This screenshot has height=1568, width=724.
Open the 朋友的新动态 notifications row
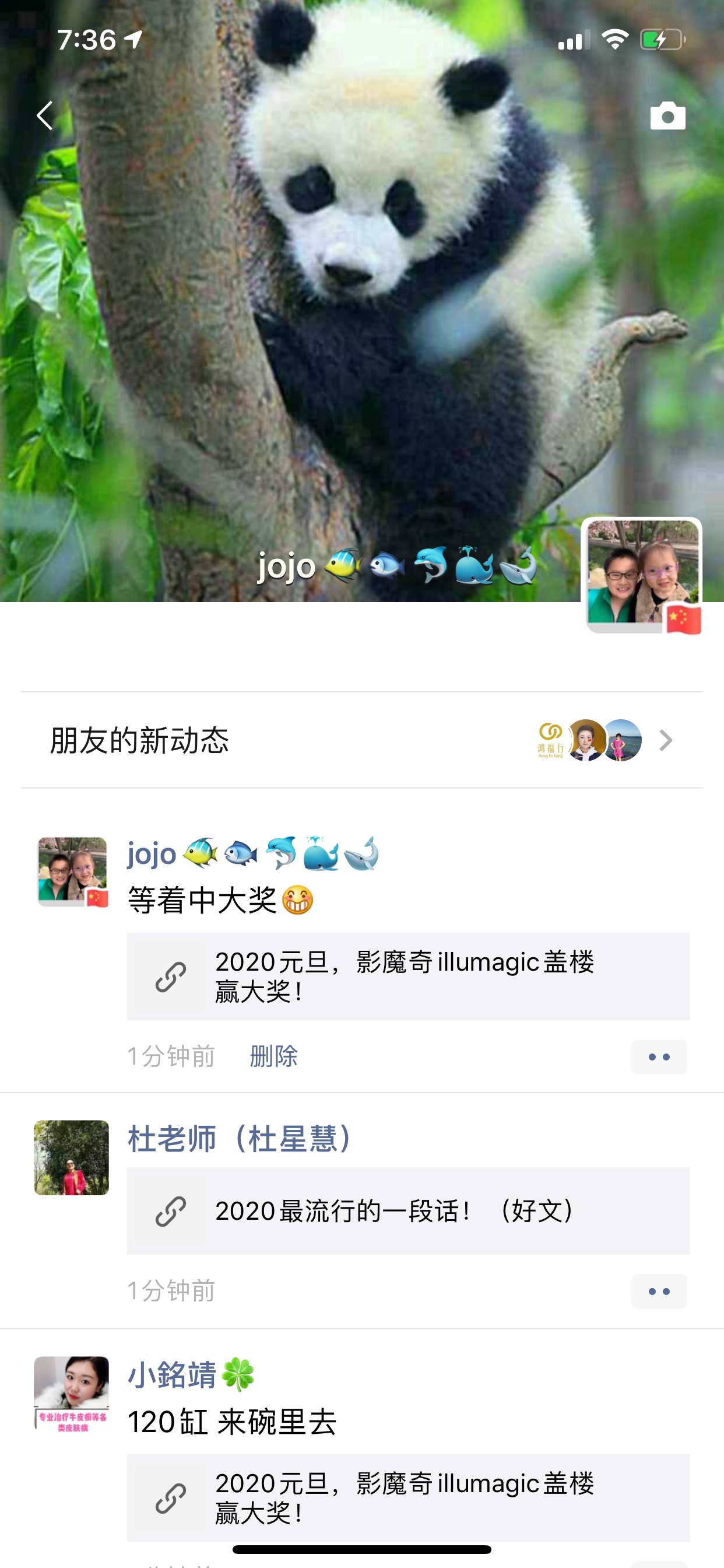click(x=361, y=740)
